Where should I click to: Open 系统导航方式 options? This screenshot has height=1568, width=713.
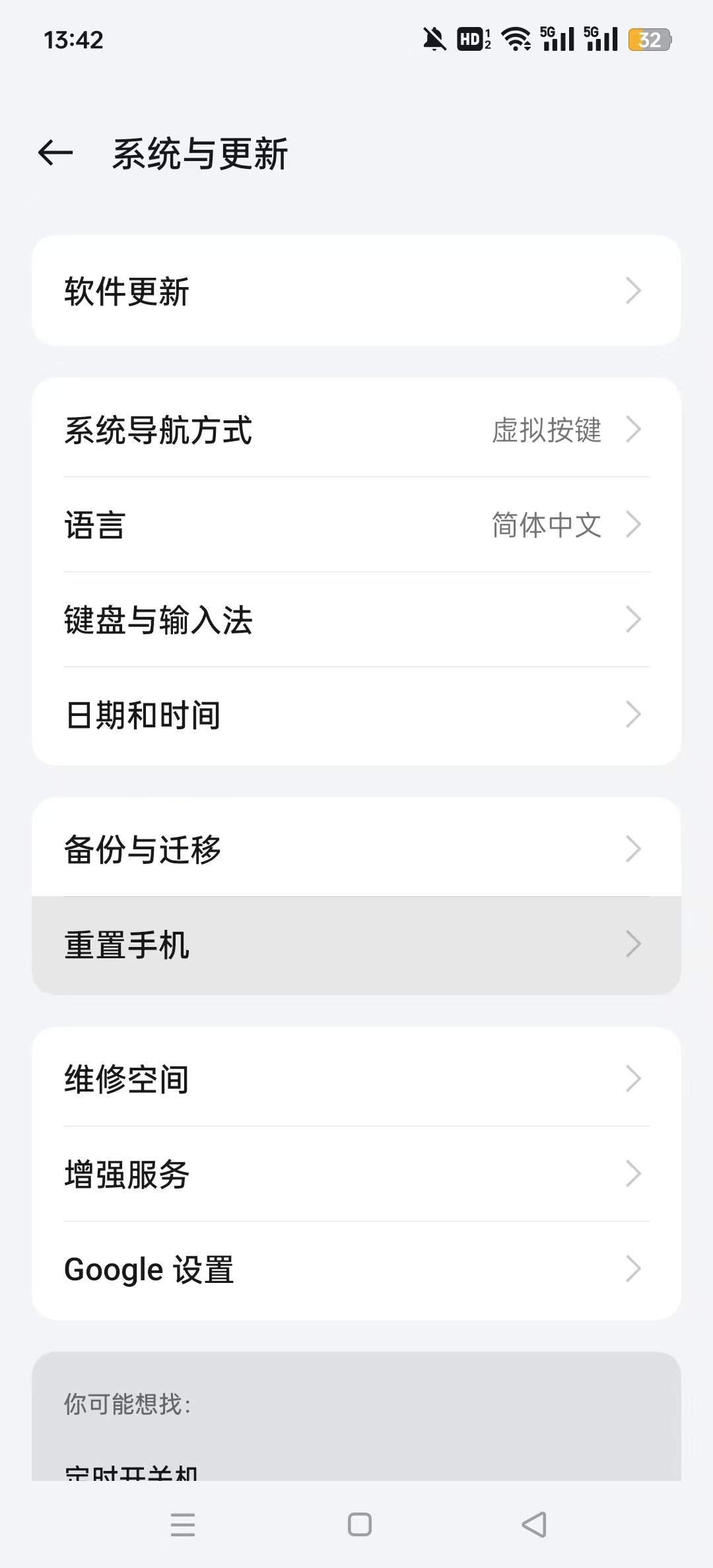pos(356,430)
